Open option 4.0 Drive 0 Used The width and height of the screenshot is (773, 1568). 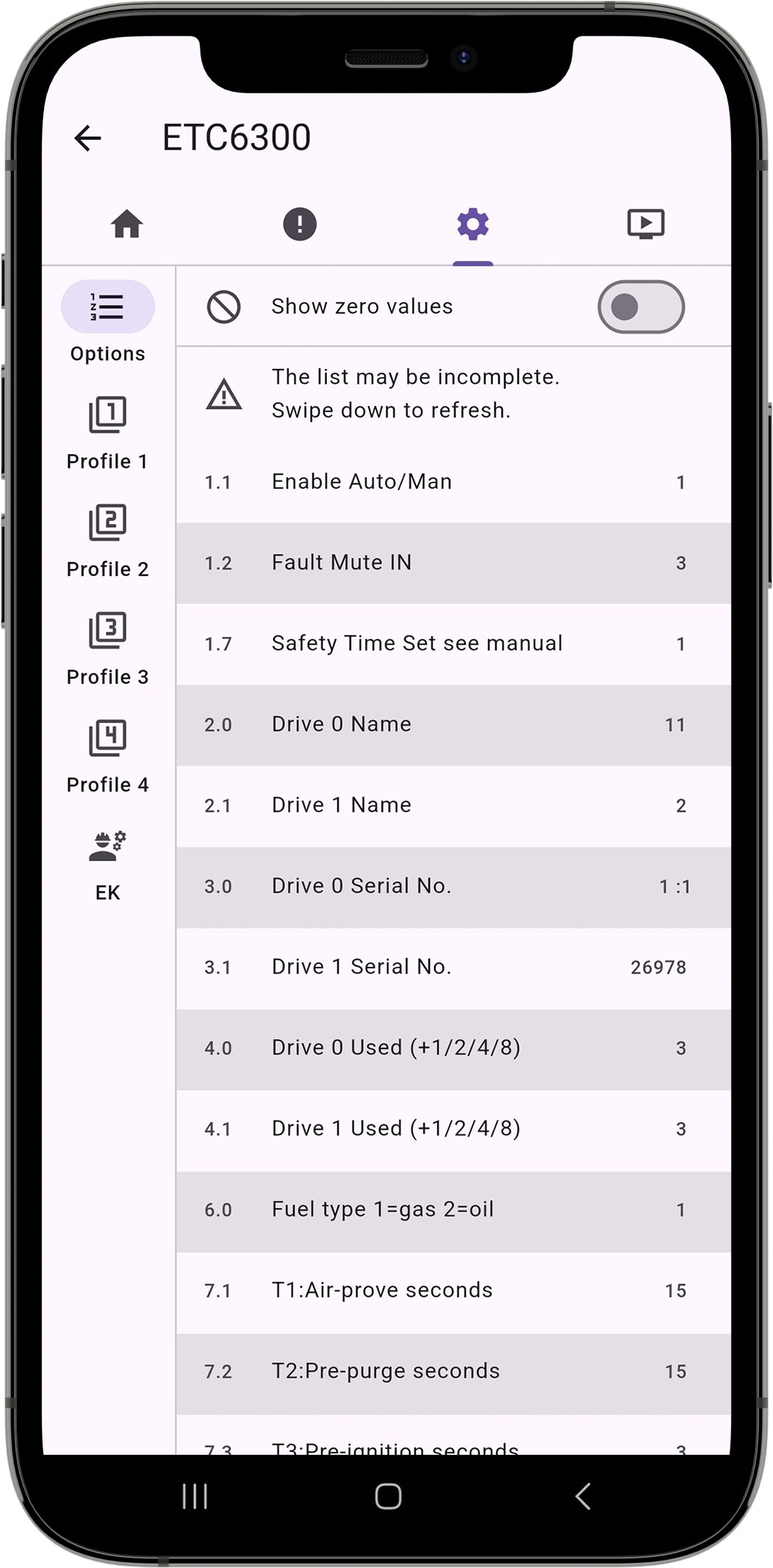[453, 1048]
